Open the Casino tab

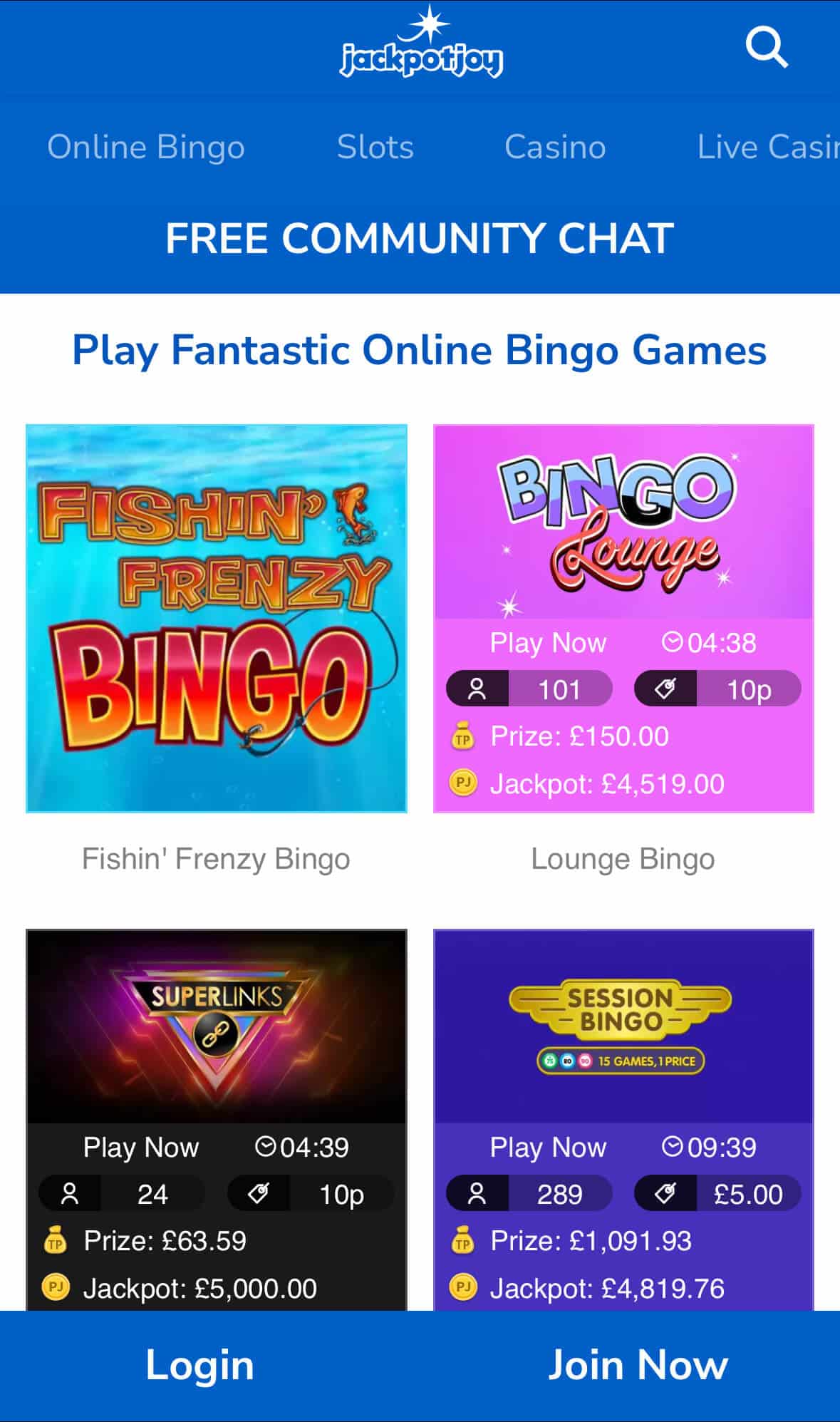click(x=555, y=148)
